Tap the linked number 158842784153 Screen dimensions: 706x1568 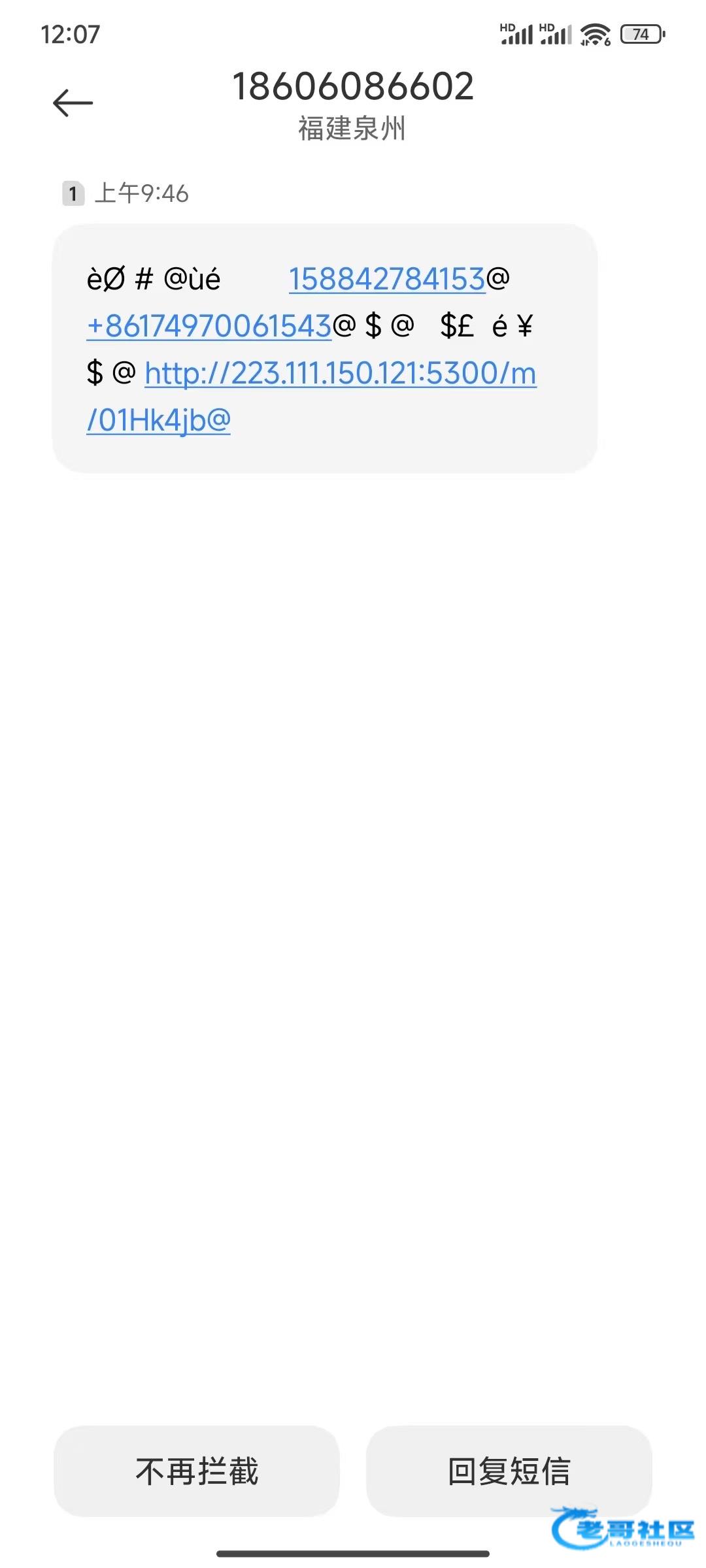click(x=387, y=280)
